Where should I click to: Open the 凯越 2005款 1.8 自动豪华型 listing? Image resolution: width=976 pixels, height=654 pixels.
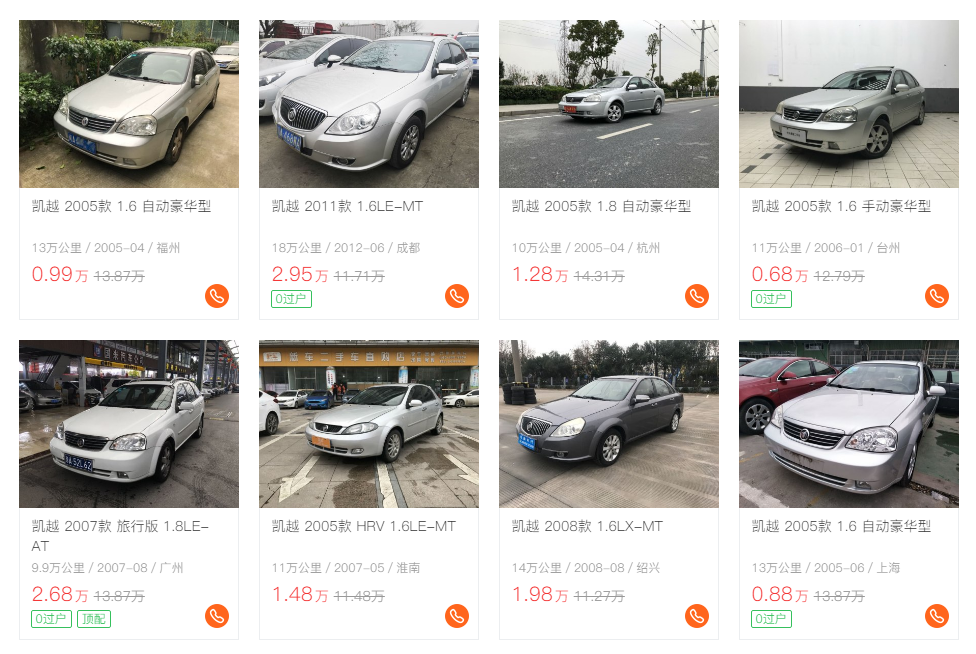601,206
